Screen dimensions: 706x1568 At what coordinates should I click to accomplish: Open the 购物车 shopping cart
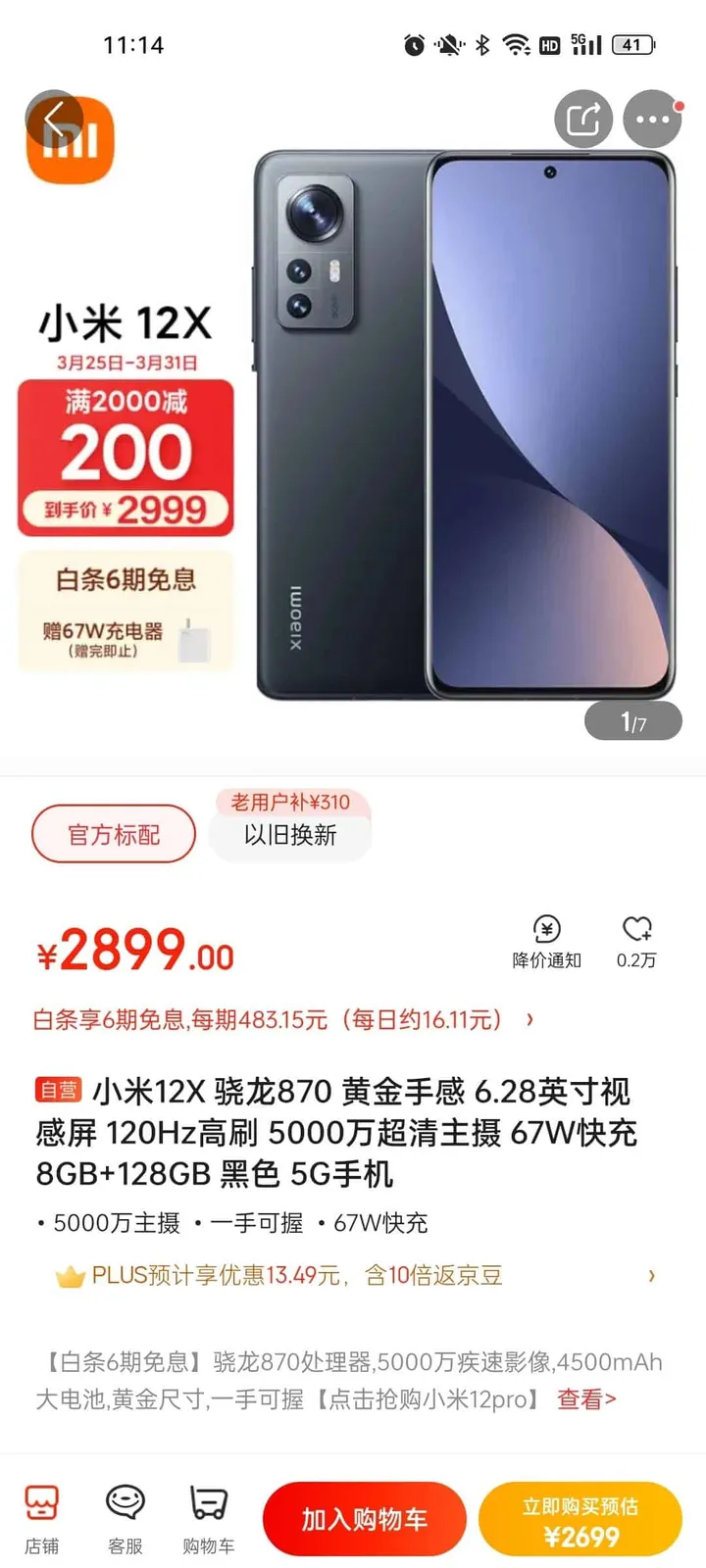pos(208,1517)
